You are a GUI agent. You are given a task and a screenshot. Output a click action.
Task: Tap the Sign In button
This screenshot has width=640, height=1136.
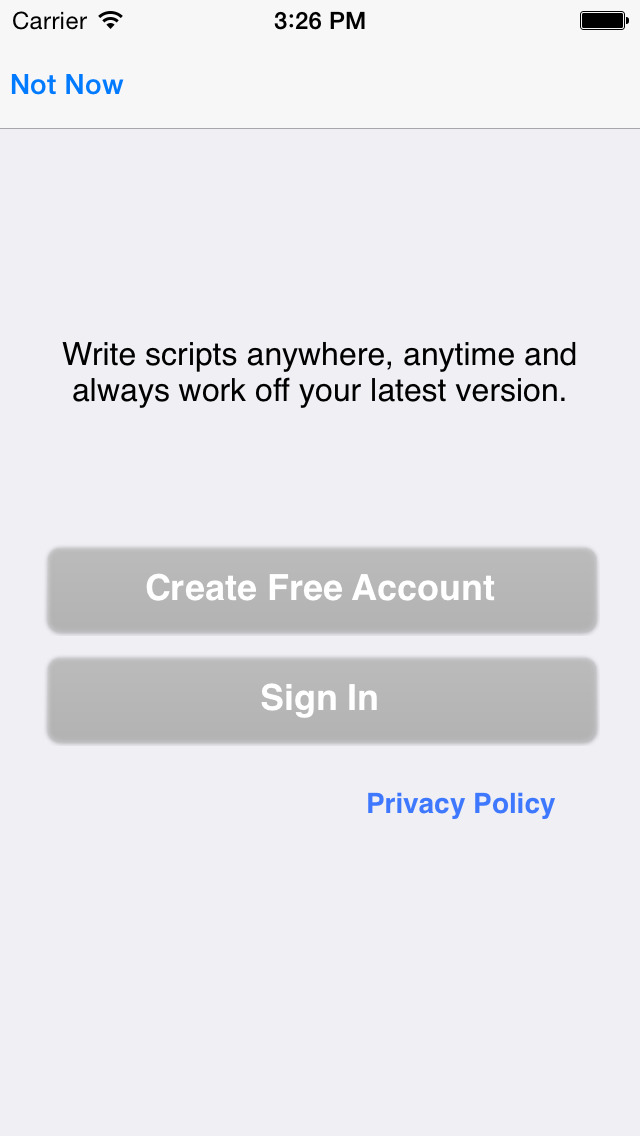[321, 699]
